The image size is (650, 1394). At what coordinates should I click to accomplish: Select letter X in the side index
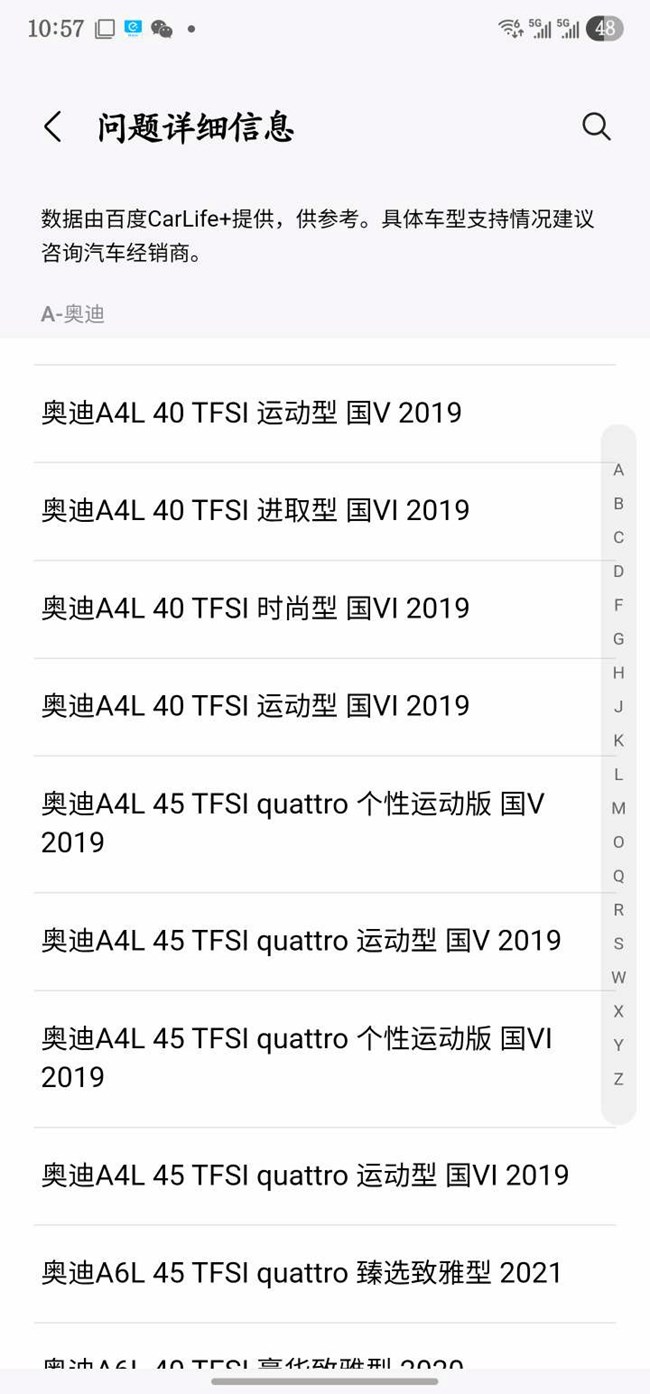(x=618, y=1011)
